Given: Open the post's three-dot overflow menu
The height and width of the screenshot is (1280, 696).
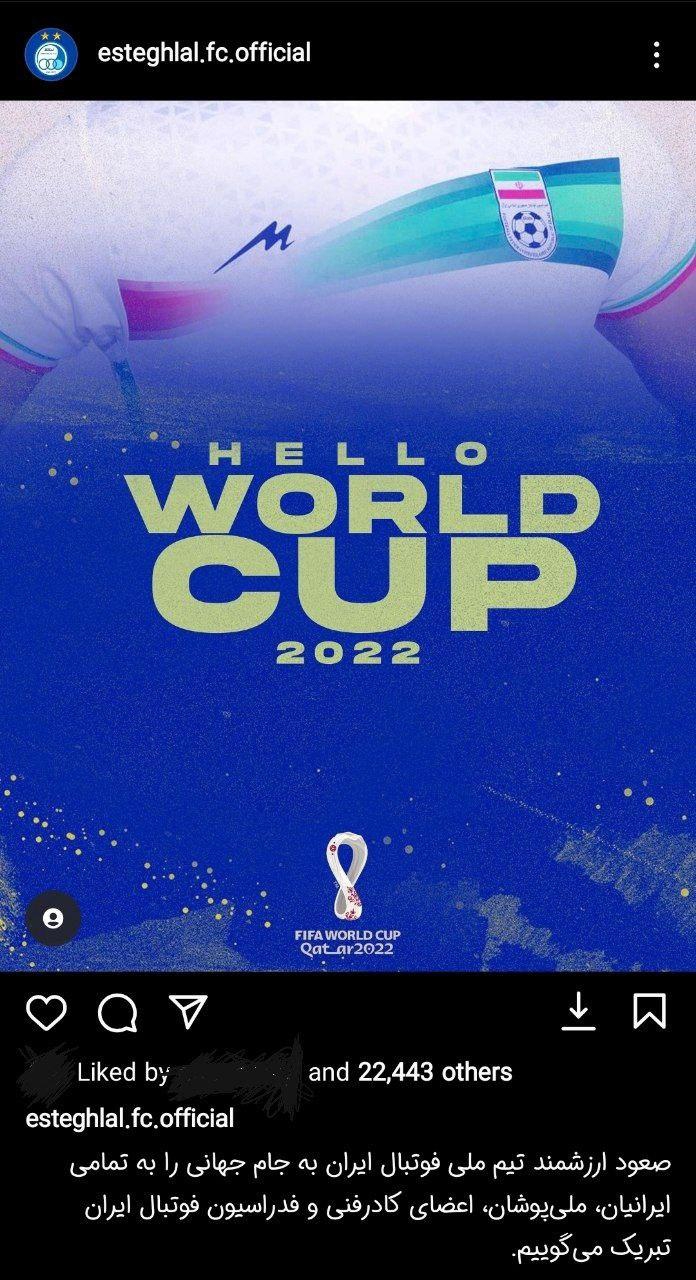Looking at the screenshot, I should [656, 54].
